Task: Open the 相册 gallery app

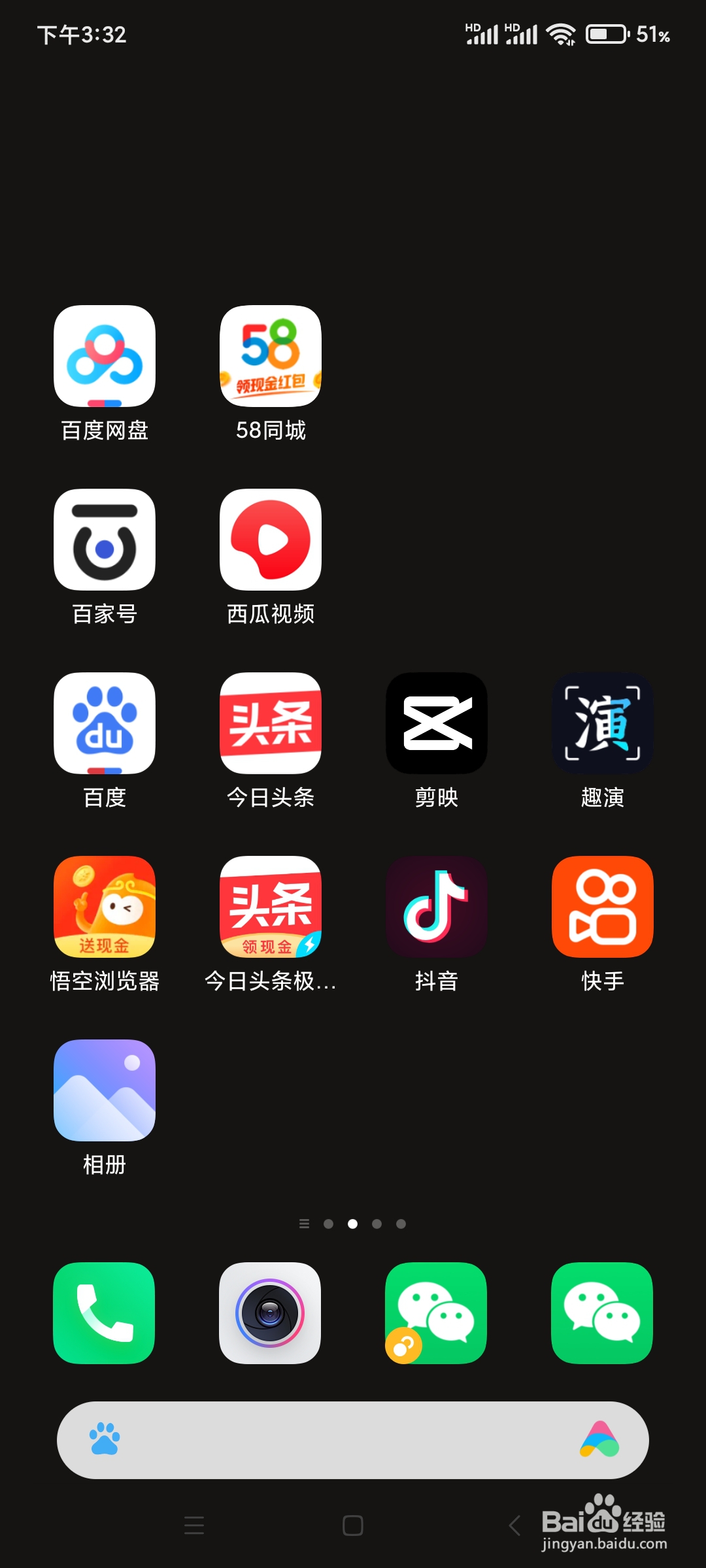Action: [x=105, y=1090]
